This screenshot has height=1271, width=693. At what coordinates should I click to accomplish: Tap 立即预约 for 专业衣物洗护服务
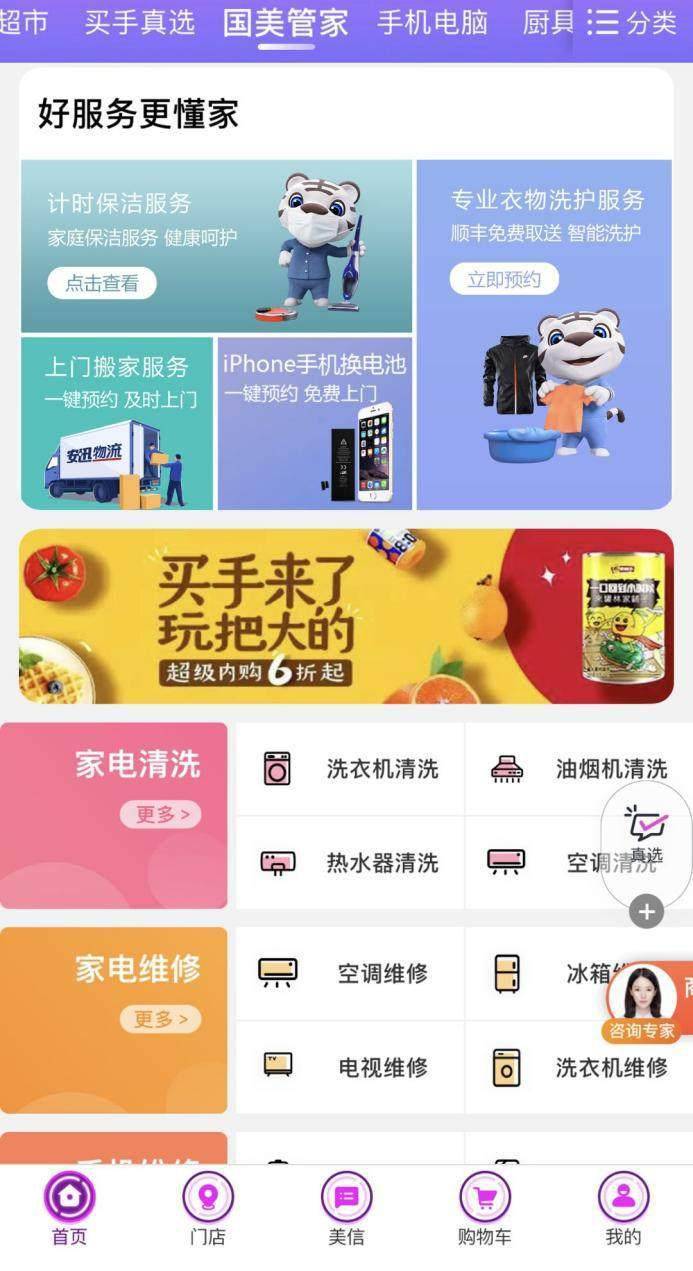coord(504,279)
